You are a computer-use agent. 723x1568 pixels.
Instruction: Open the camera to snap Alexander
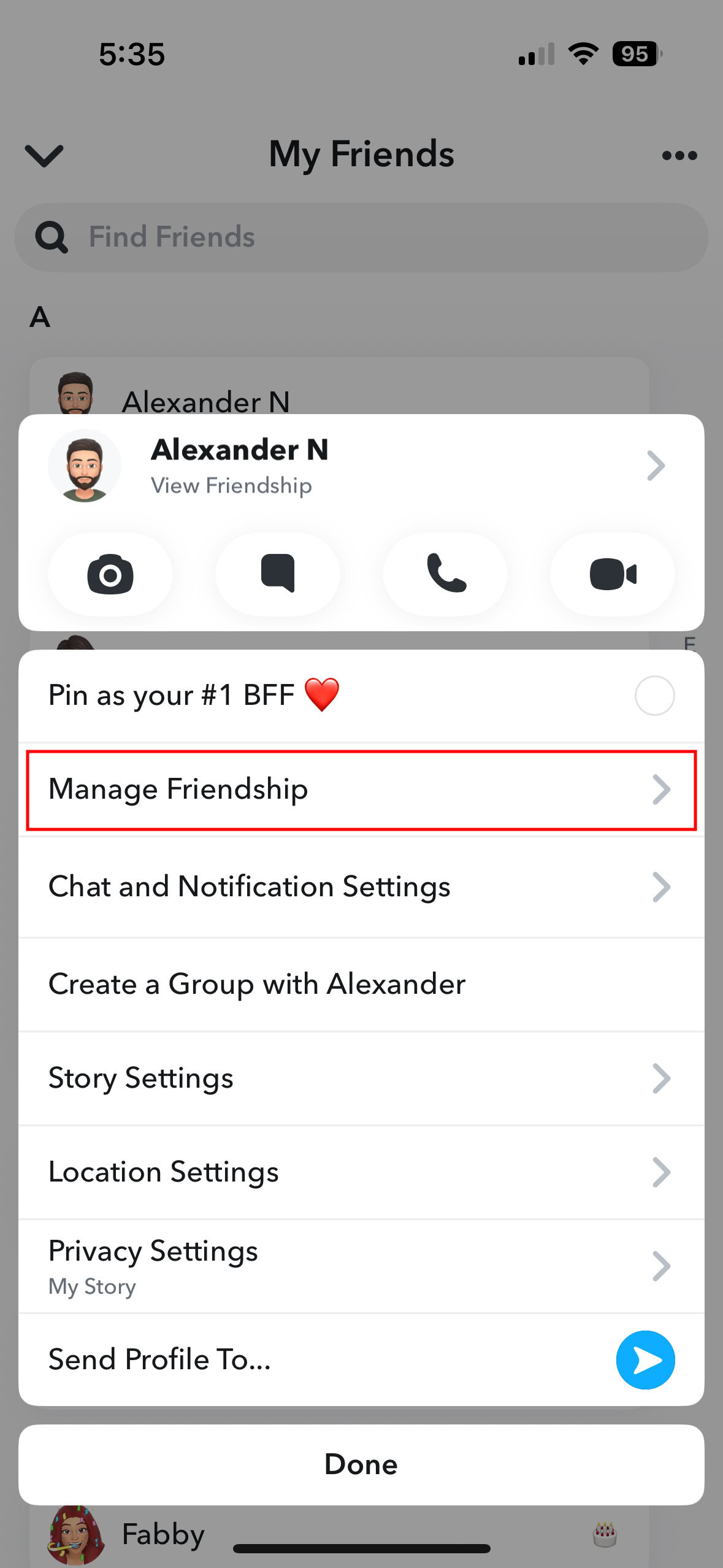click(x=110, y=574)
